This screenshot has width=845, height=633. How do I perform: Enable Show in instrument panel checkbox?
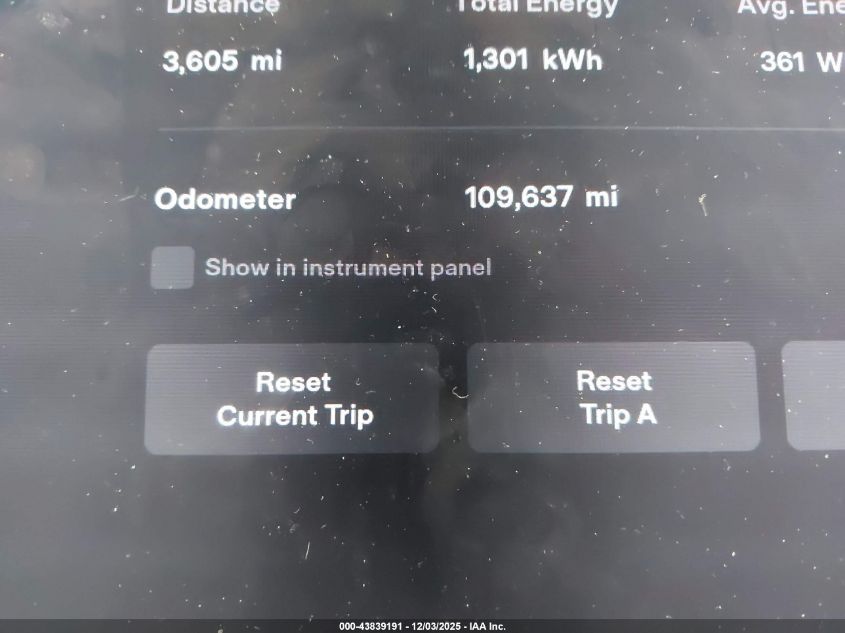(172, 268)
